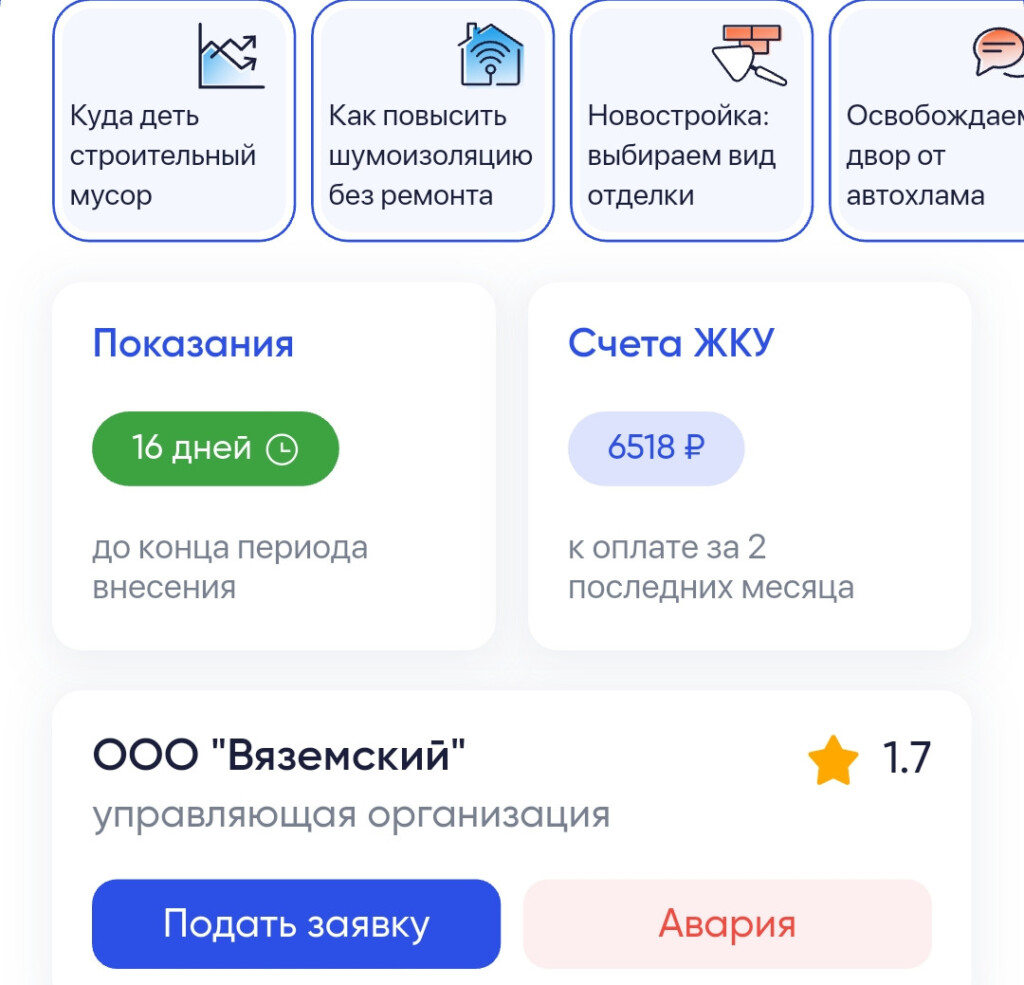The width and height of the screenshot is (1024, 985).
Task: Open the Показания card
Action: 273,466
